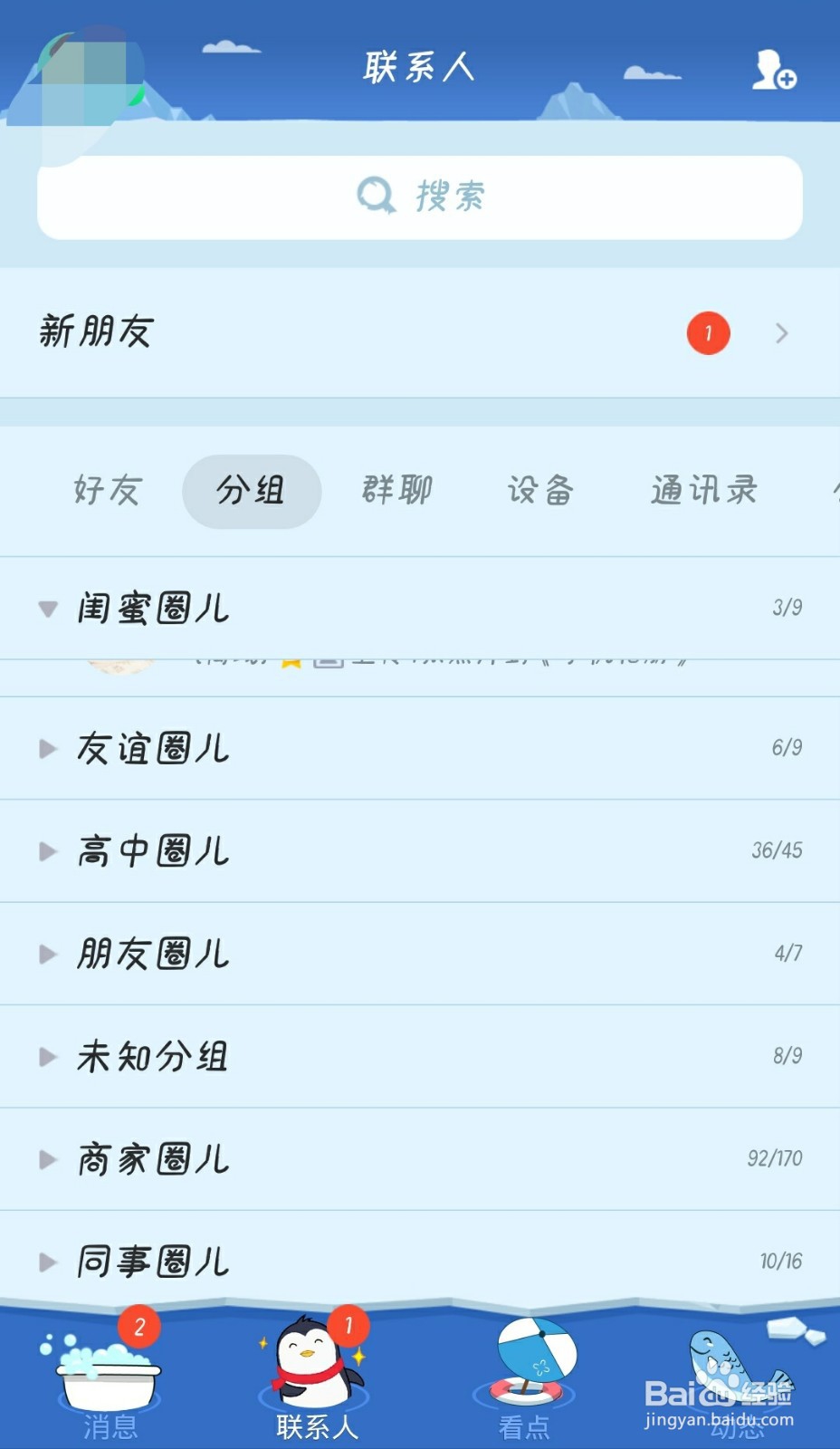Switch to the 好友 tab
The width and height of the screenshot is (840, 1449).
point(107,491)
